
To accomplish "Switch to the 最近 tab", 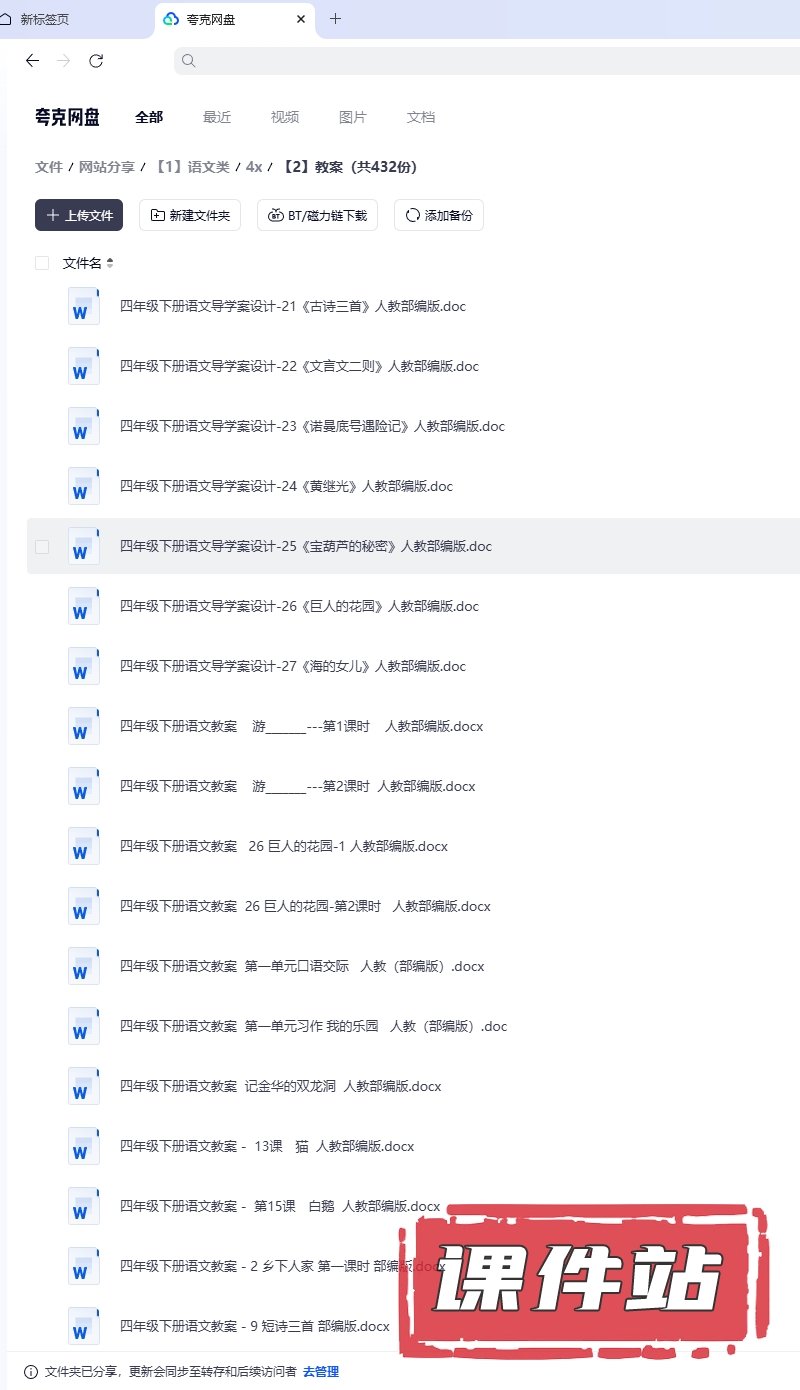I will pos(217,117).
